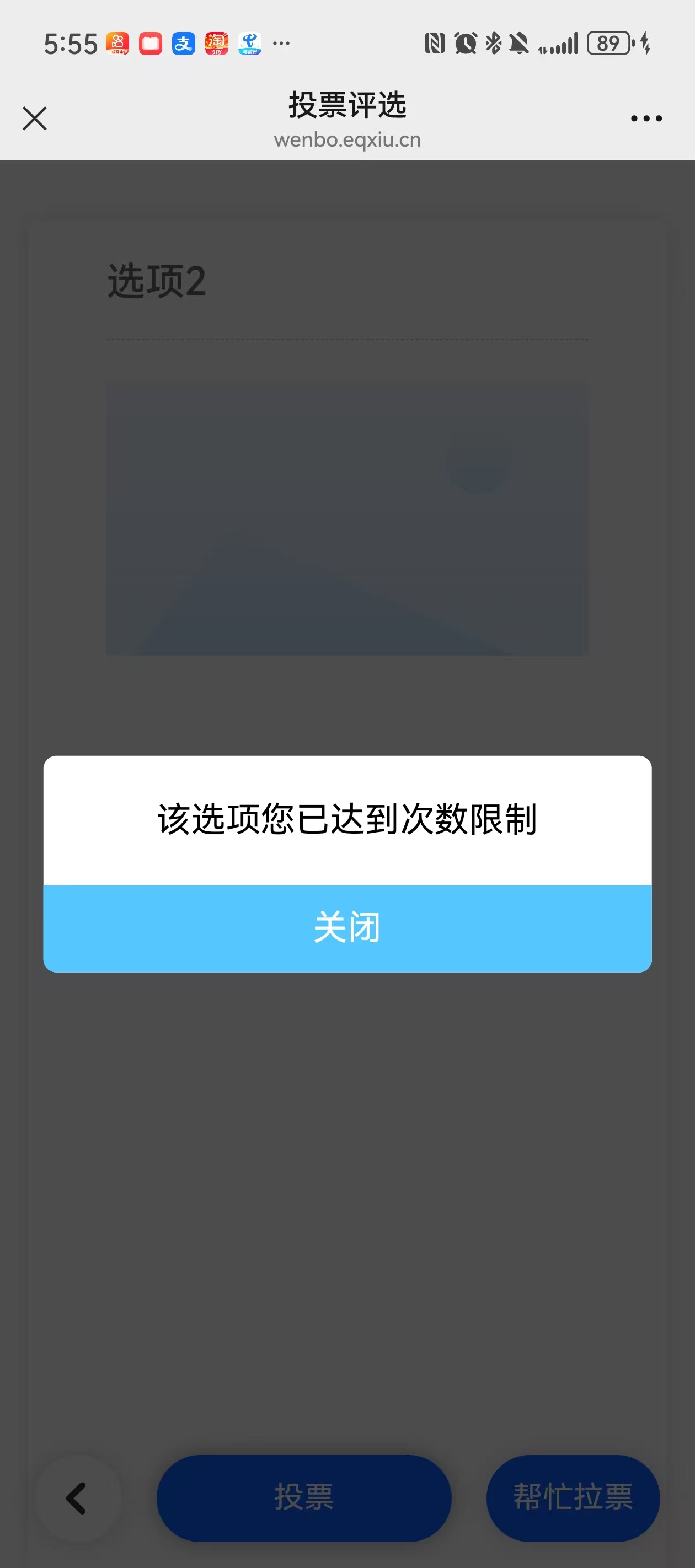Open the three-dot overflow menu
Image resolution: width=695 pixels, height=1568 pixels.
(646, 118)
